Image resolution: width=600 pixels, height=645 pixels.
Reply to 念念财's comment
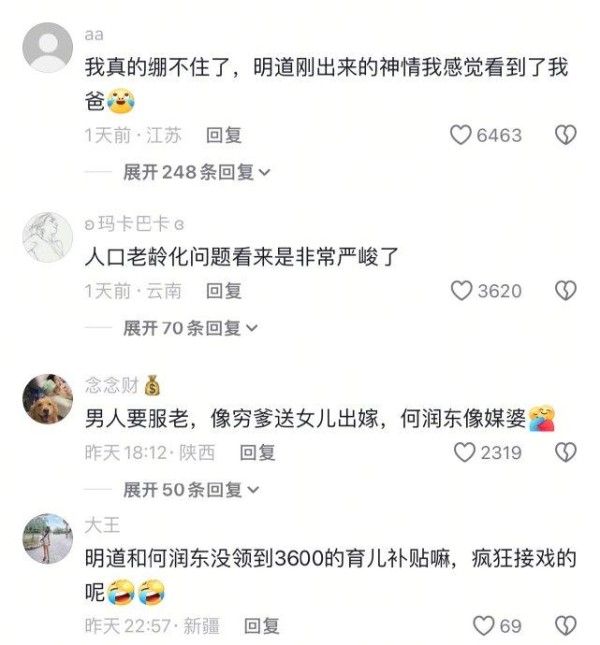[257, 453]
